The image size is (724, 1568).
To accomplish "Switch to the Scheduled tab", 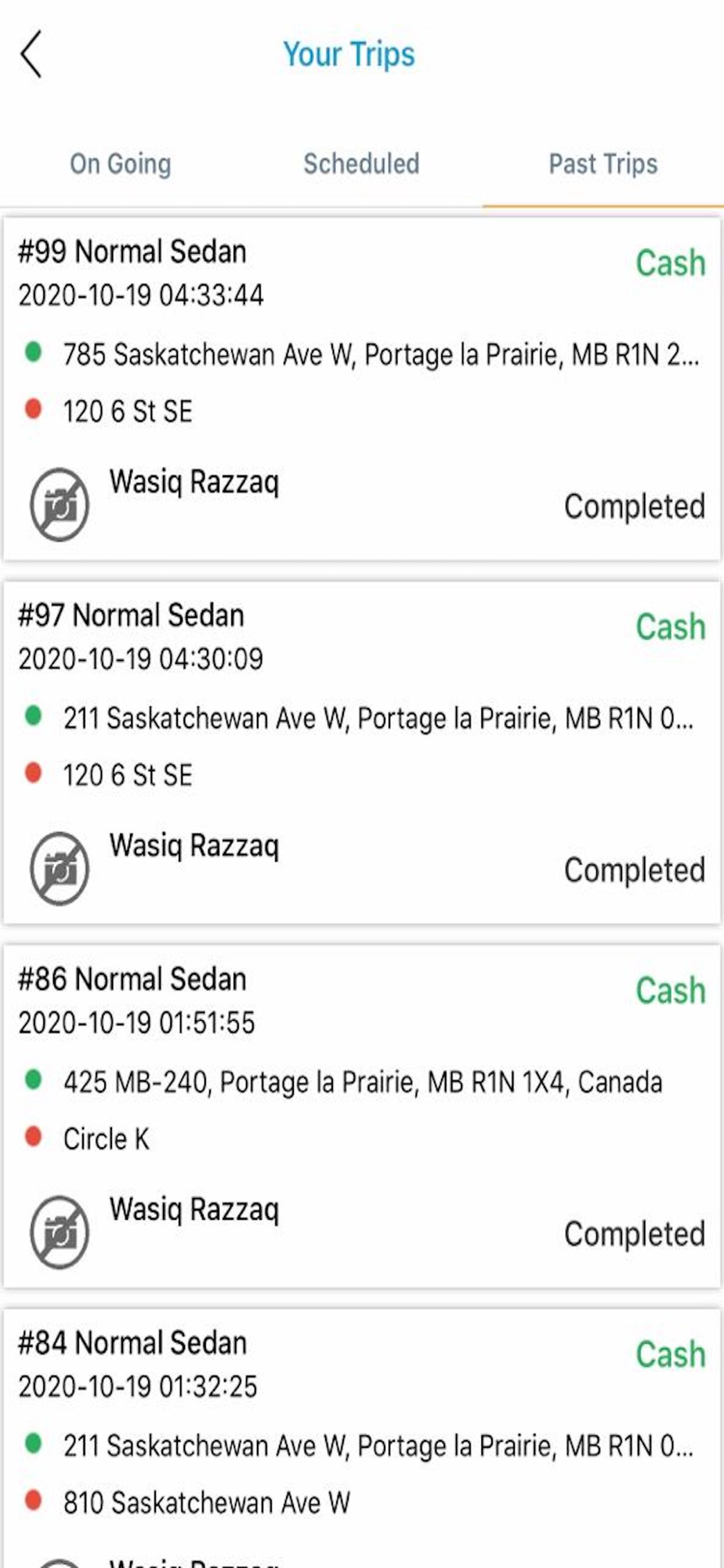I will pyautogui.click(x=361, y=164).
